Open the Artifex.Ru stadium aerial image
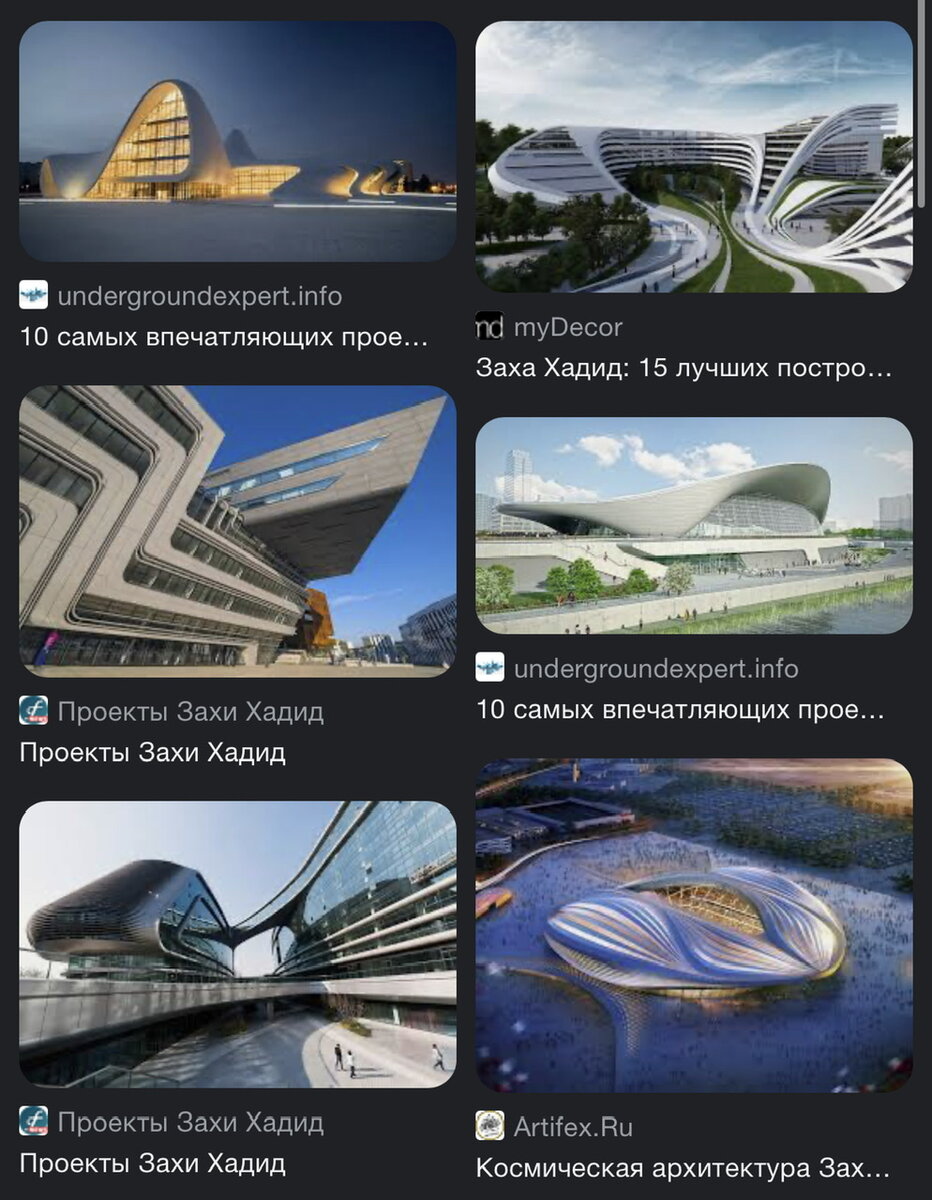Image resolution: width=932 pixels, height=1200 pixels. tap(693, 926)
